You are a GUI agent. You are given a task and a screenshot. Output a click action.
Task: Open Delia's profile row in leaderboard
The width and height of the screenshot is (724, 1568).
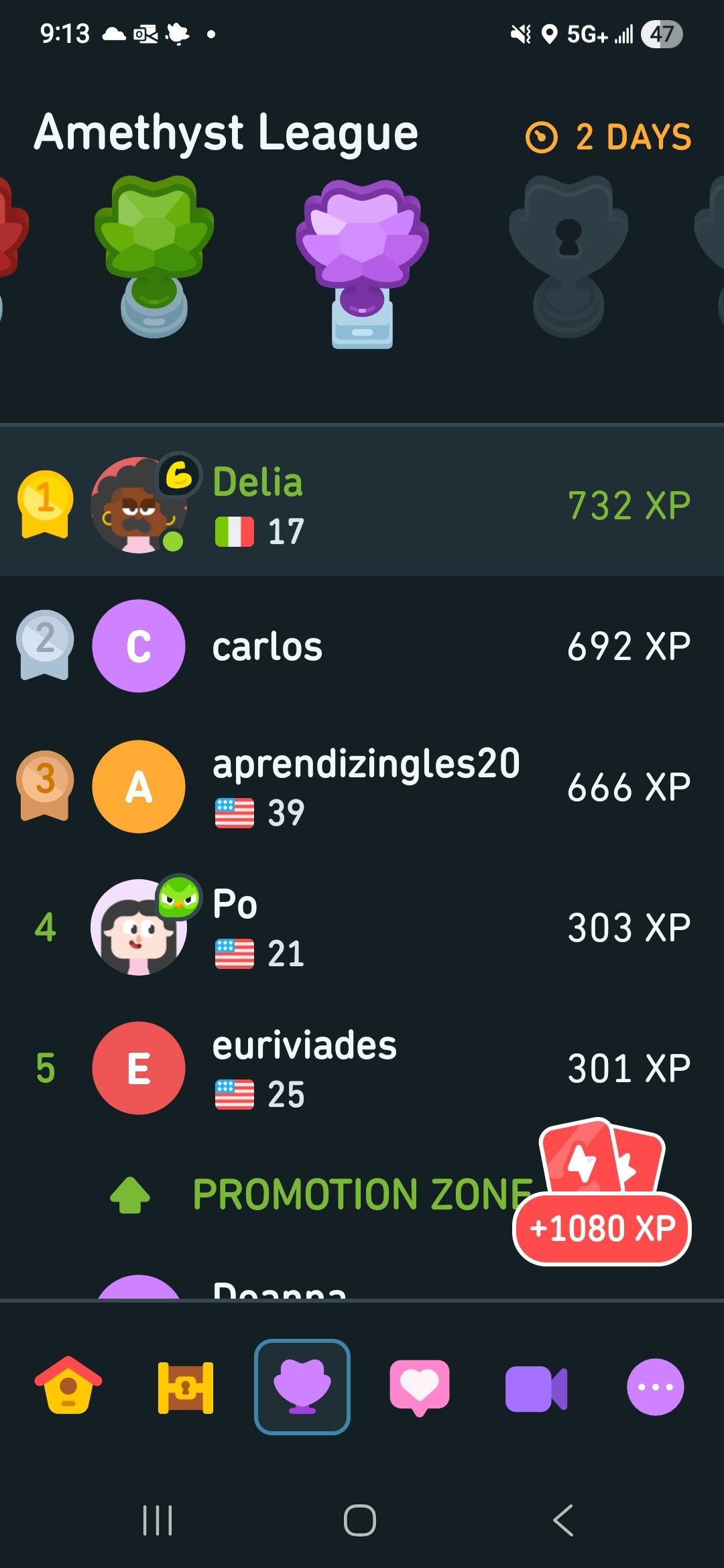[362, 505]
